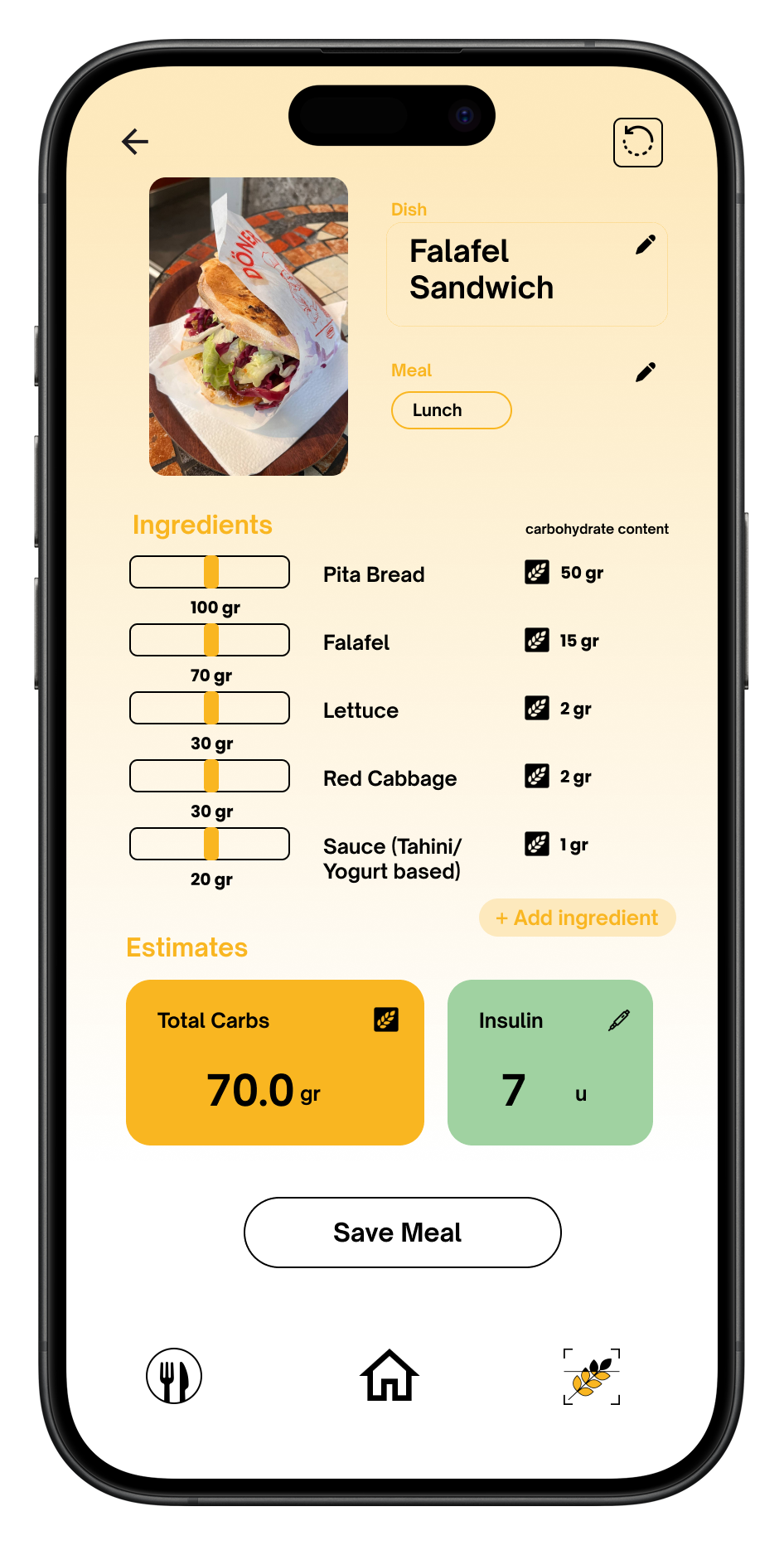The height and width of the screenshot is (1545, 784).
Task: Go to the home tab
Action: [x=390, y=1376]
